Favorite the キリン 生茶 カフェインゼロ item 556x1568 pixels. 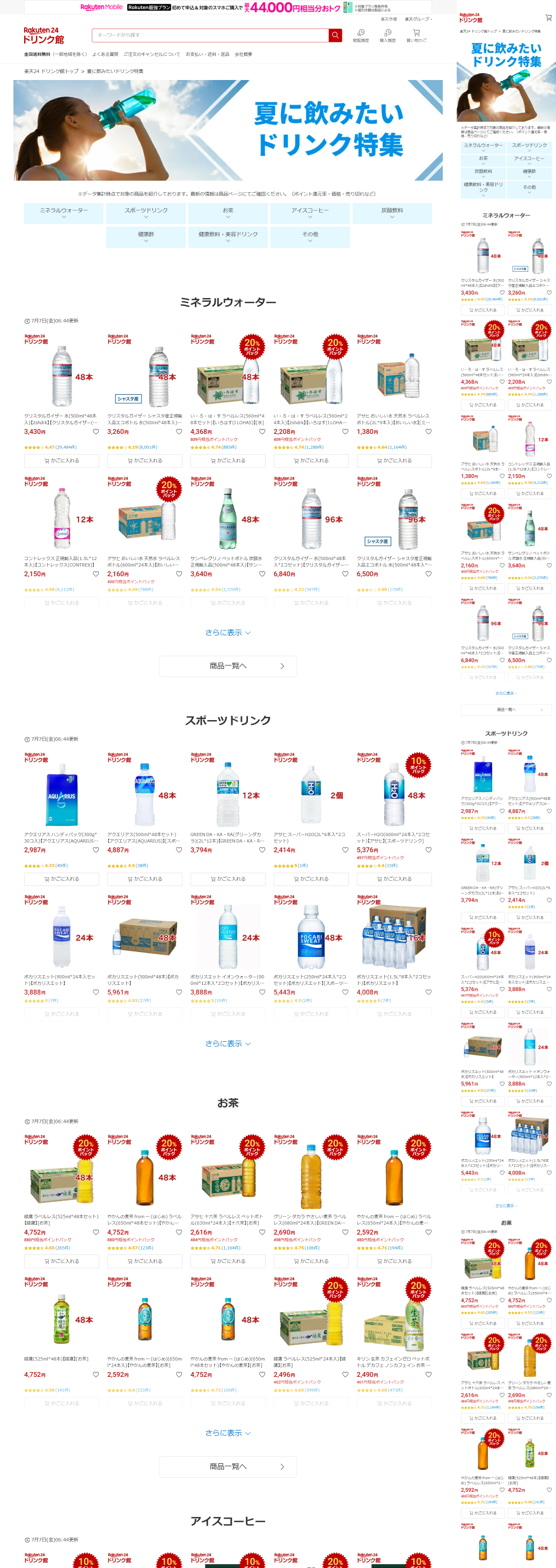coord(428,1375)
